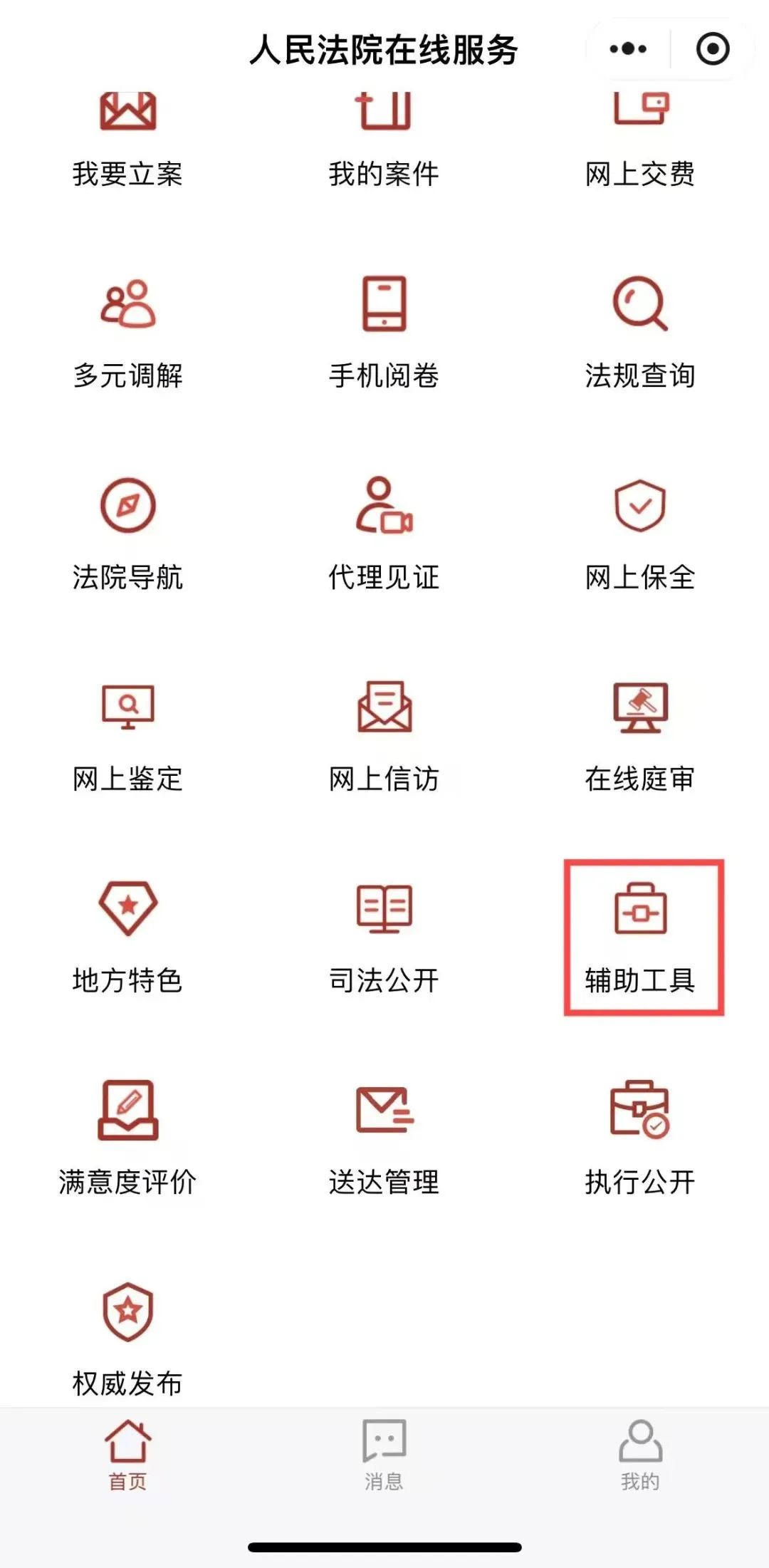This screenshot has width=769, height=1568.
Task: Switch to the 我的 tab
Action: point(640,1453)
